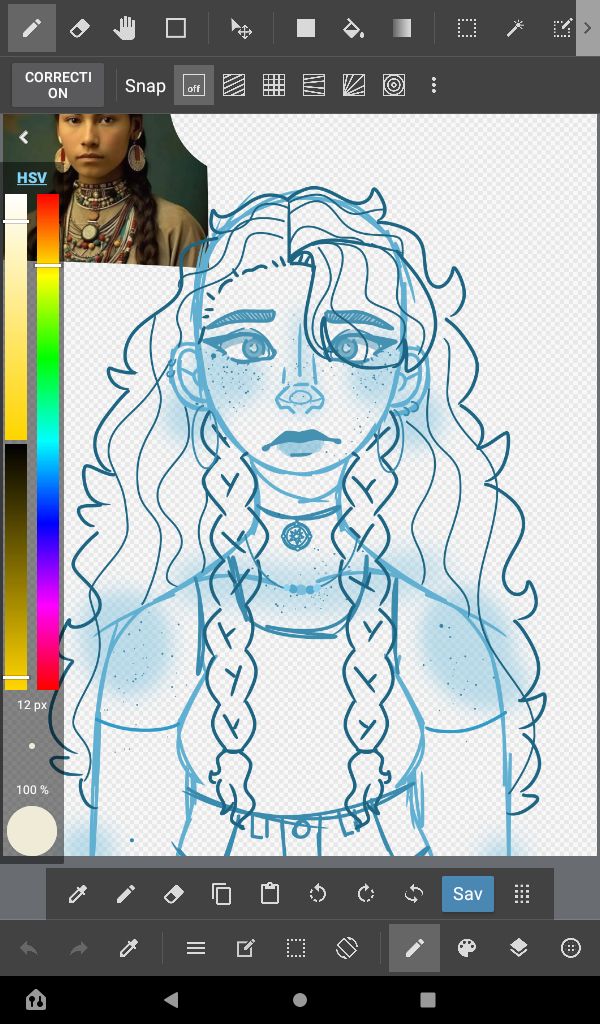Choose the hand pan tool

coord(125,29)
